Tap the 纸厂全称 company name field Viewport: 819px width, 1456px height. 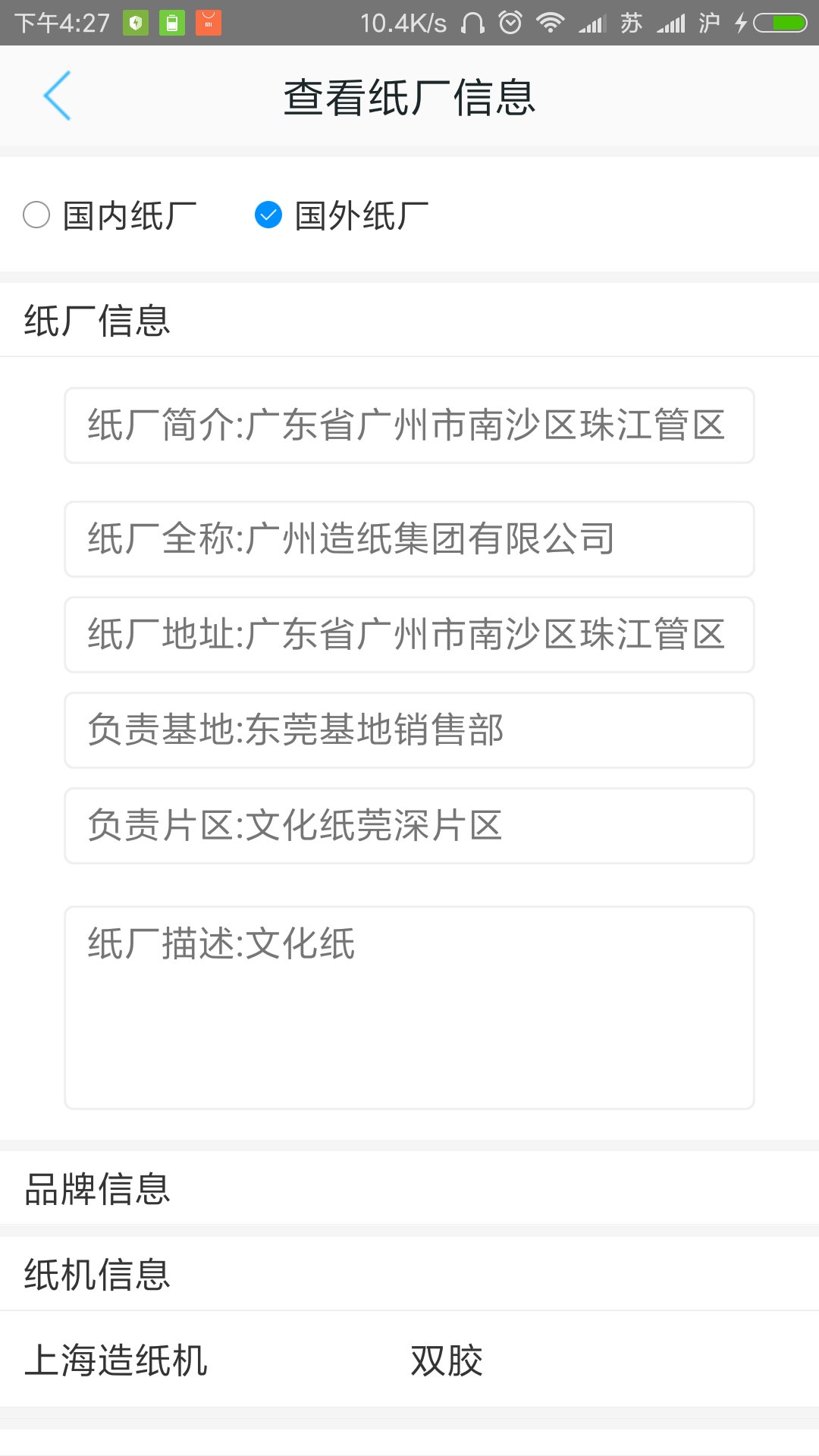pos(409,539)
